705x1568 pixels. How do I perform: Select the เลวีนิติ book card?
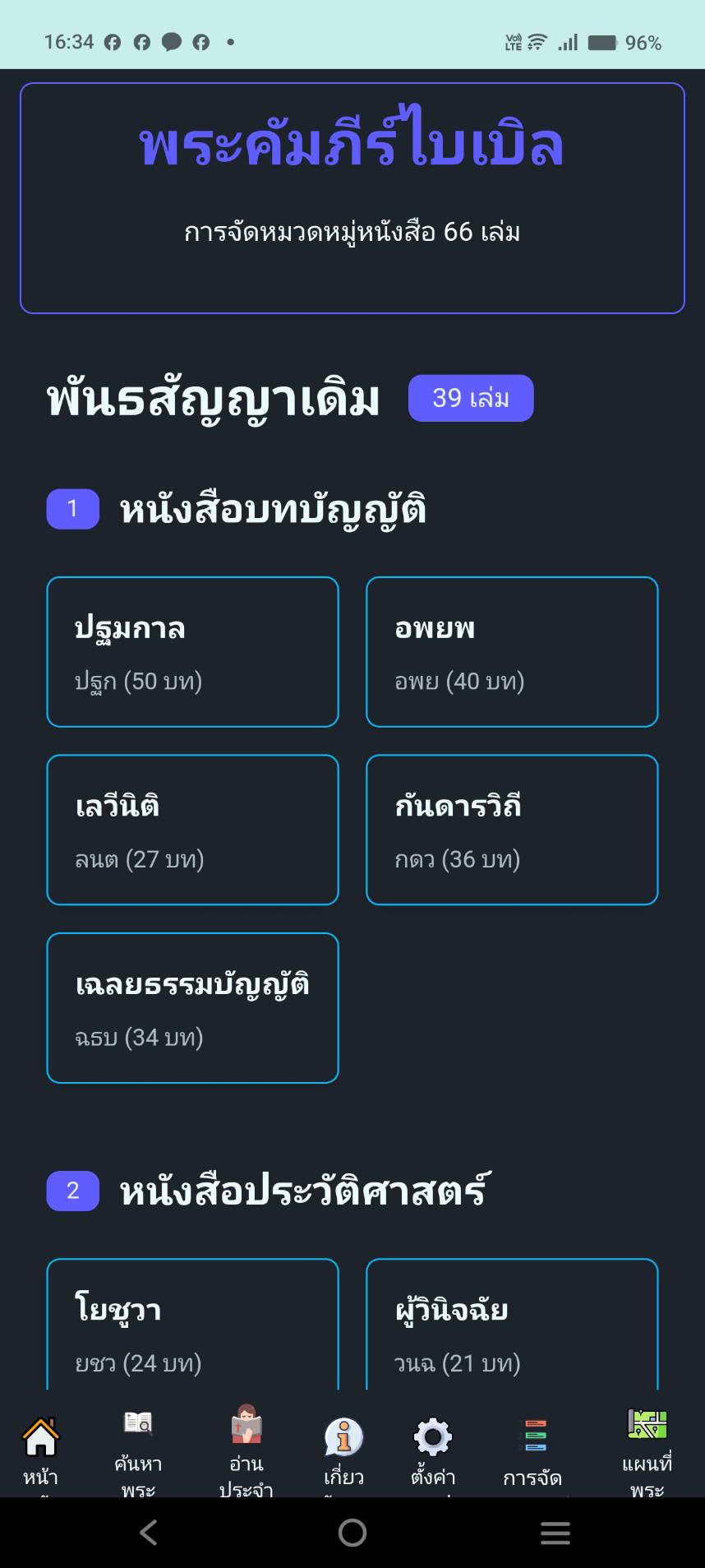point(192,830)
